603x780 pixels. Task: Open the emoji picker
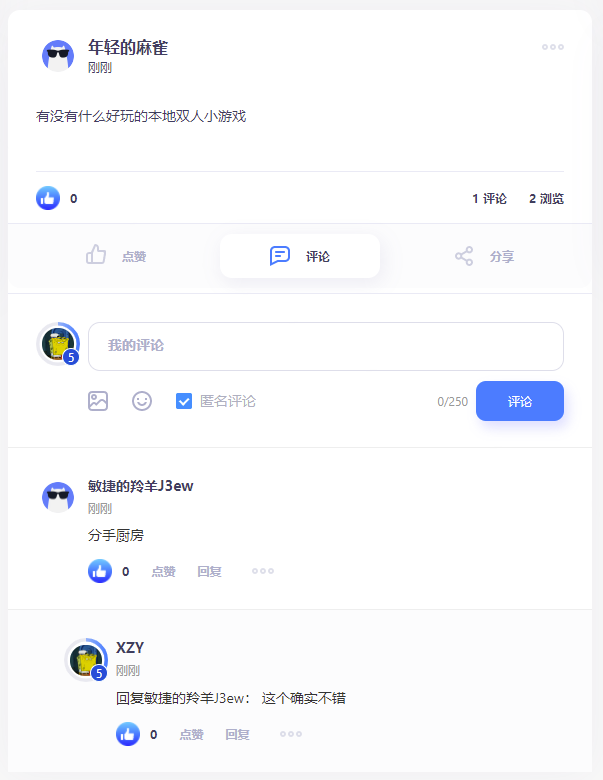142,401
